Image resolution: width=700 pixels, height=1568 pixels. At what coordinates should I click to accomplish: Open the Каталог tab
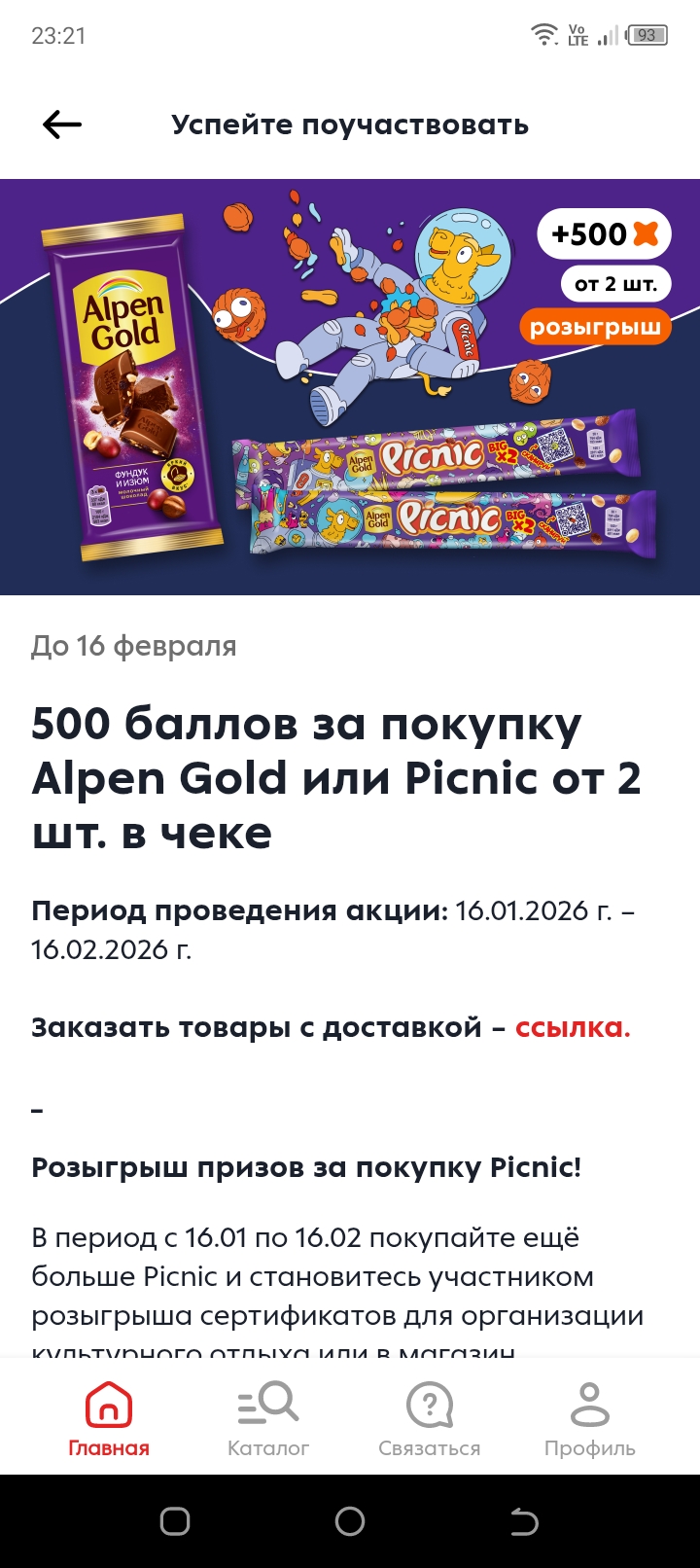[x=268, y=1419]
